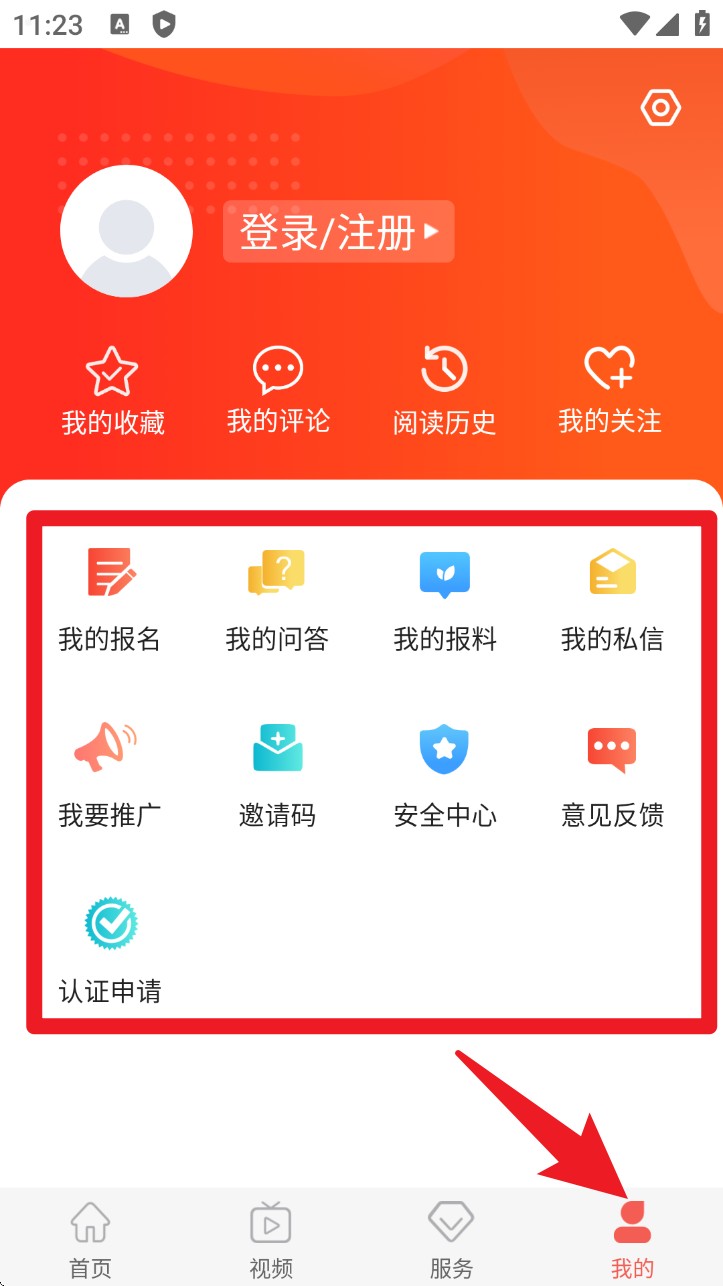Open 我的关注 follows
The height and width of the screenshot is (1286, 723).
click(x=609, y=391)
